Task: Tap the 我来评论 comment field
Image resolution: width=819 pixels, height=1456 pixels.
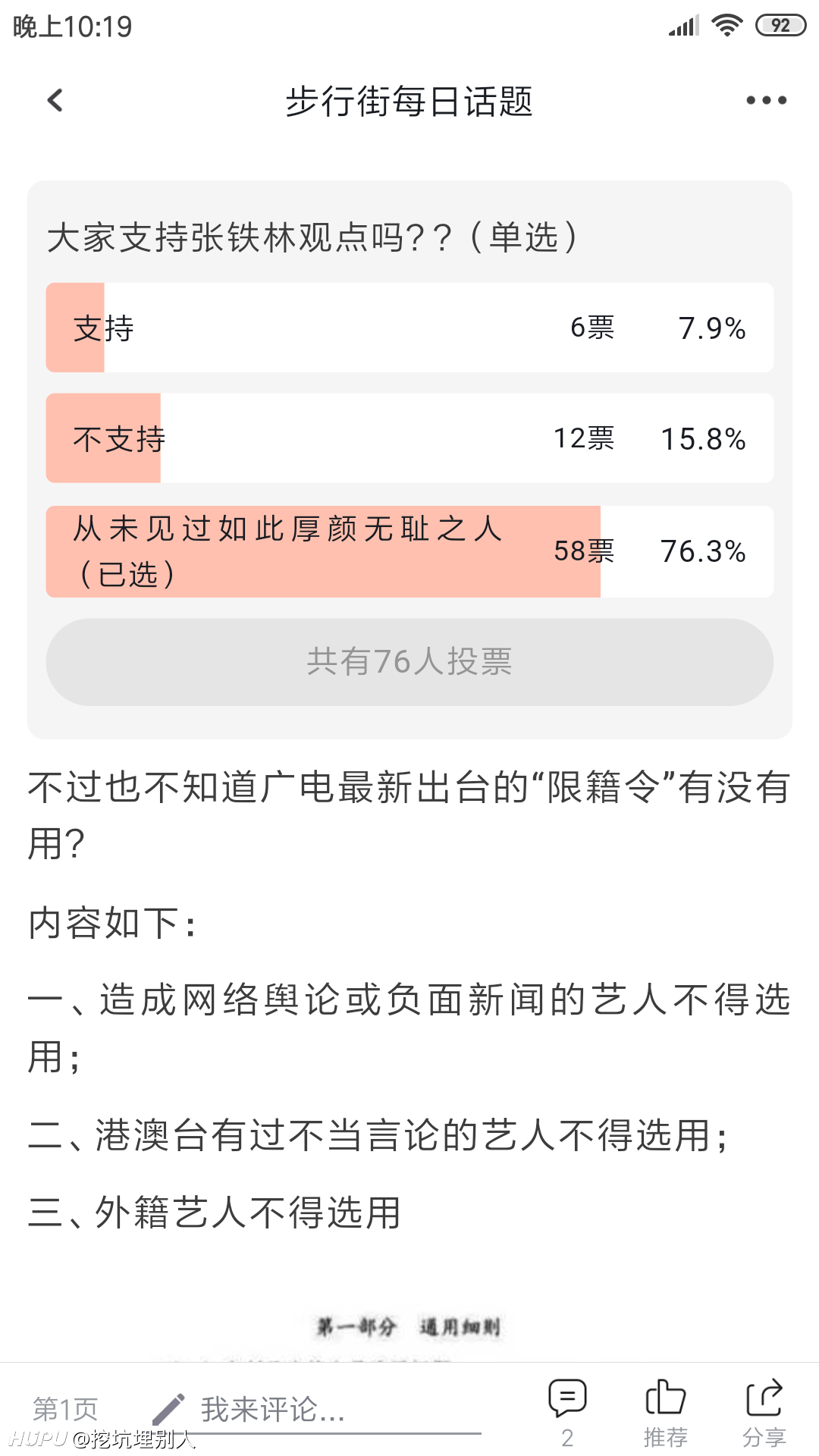Action: click(x=317, y=1409)
